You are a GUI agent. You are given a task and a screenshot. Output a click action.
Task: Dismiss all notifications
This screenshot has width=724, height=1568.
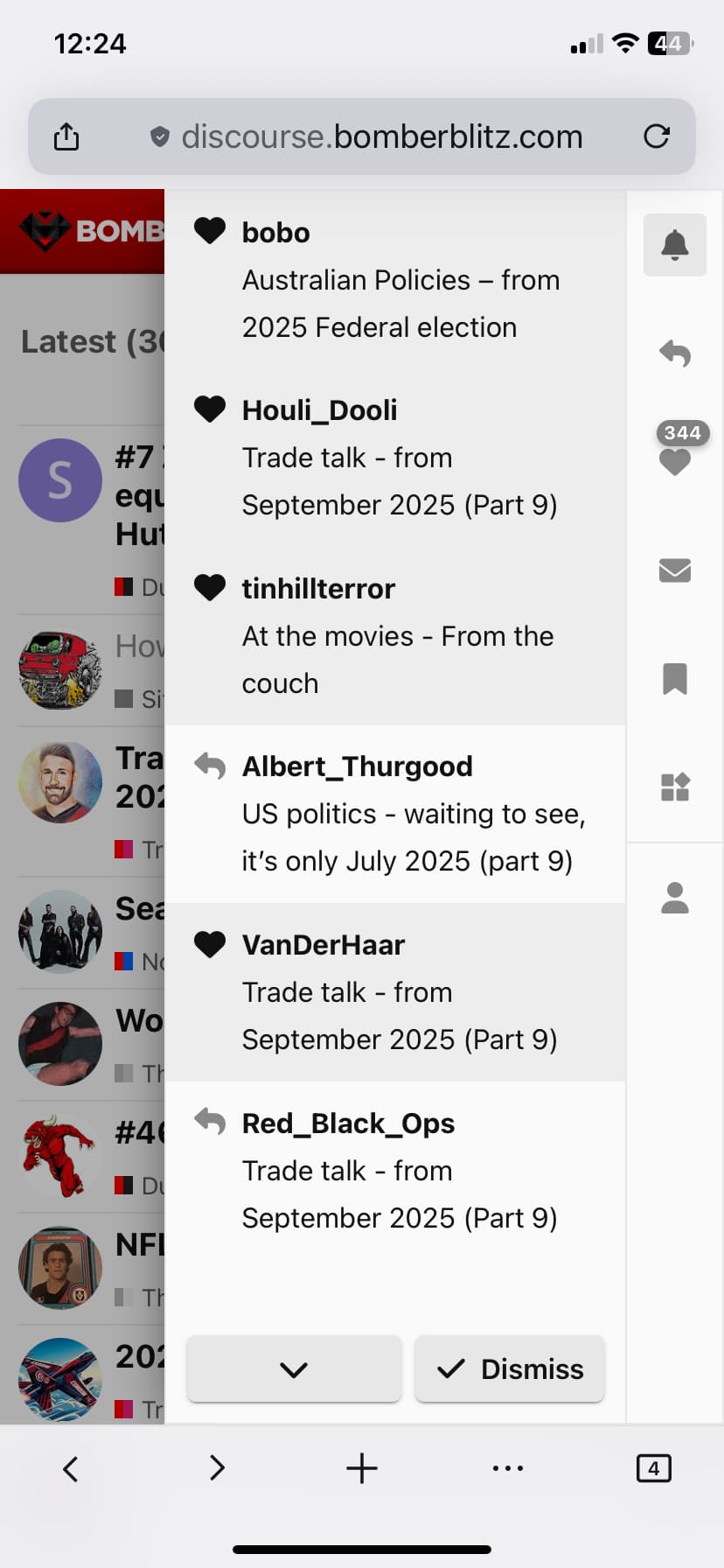(510, 1368)
